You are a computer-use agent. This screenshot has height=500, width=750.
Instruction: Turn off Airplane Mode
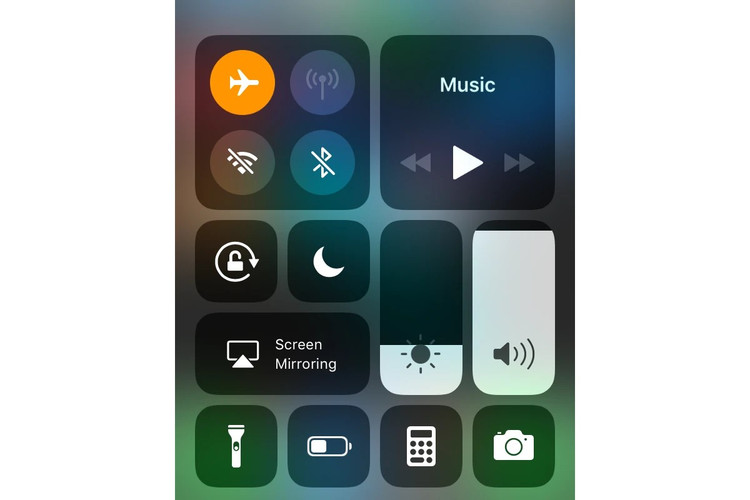tap(243, 82)
